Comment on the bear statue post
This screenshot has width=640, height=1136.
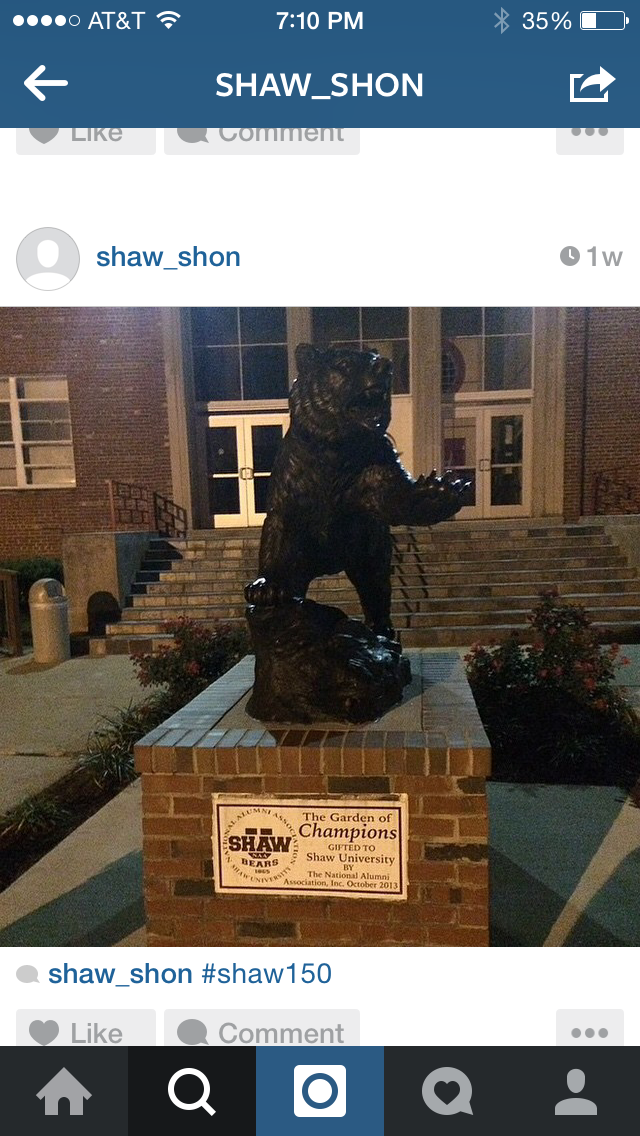click(x=262, y=1032)
